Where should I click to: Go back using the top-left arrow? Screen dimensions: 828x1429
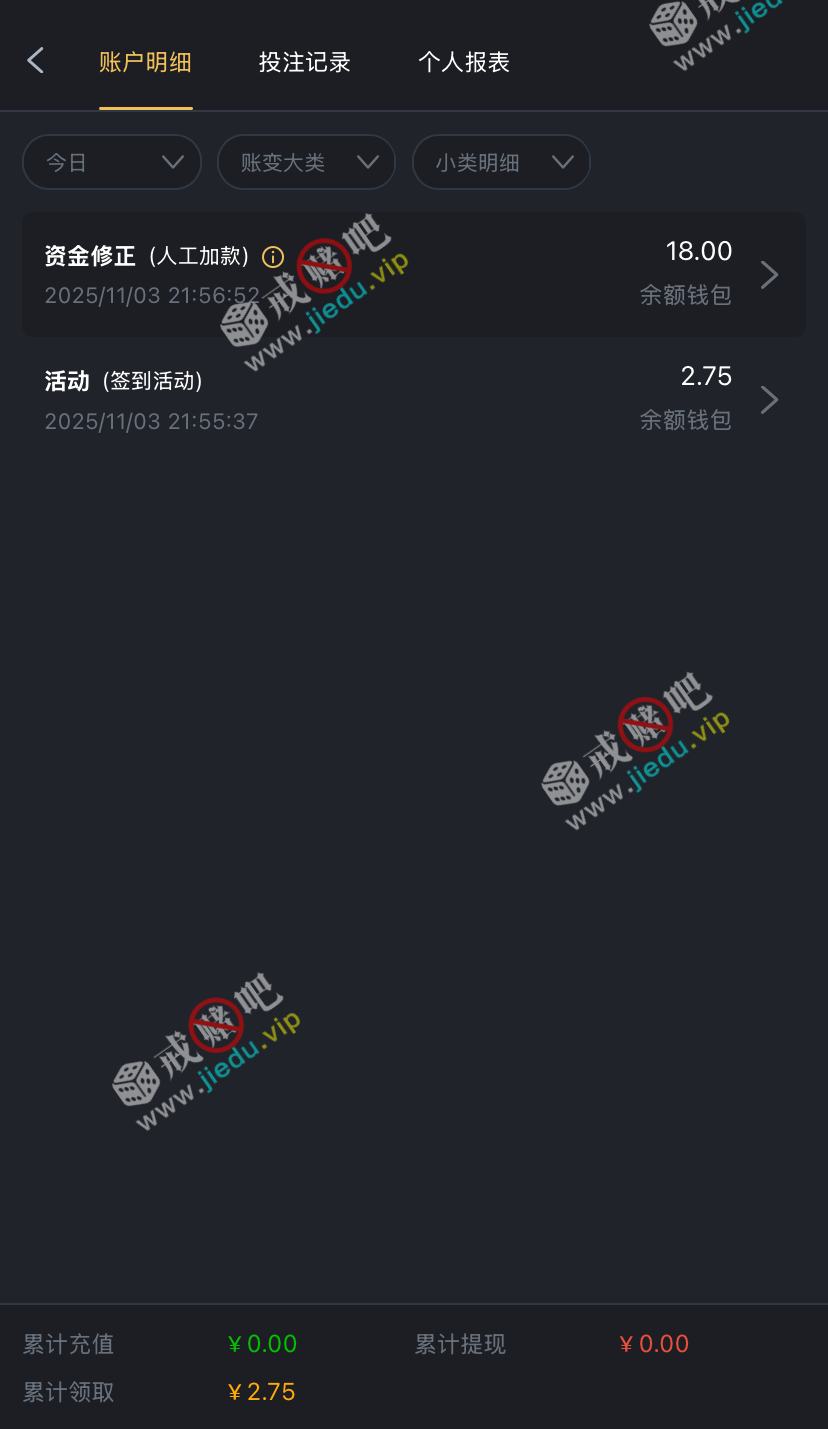(x=35, y=61)
